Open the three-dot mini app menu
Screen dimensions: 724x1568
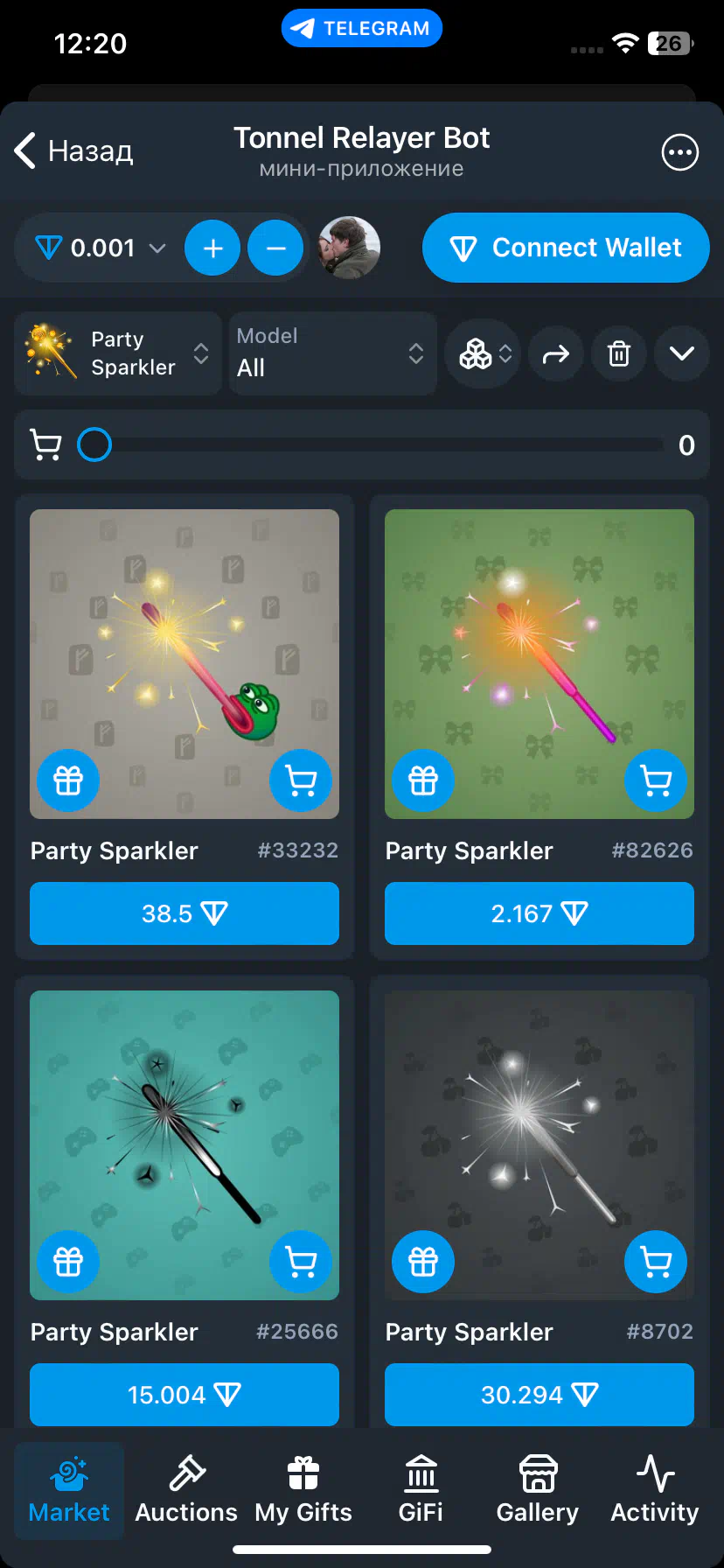679,152
